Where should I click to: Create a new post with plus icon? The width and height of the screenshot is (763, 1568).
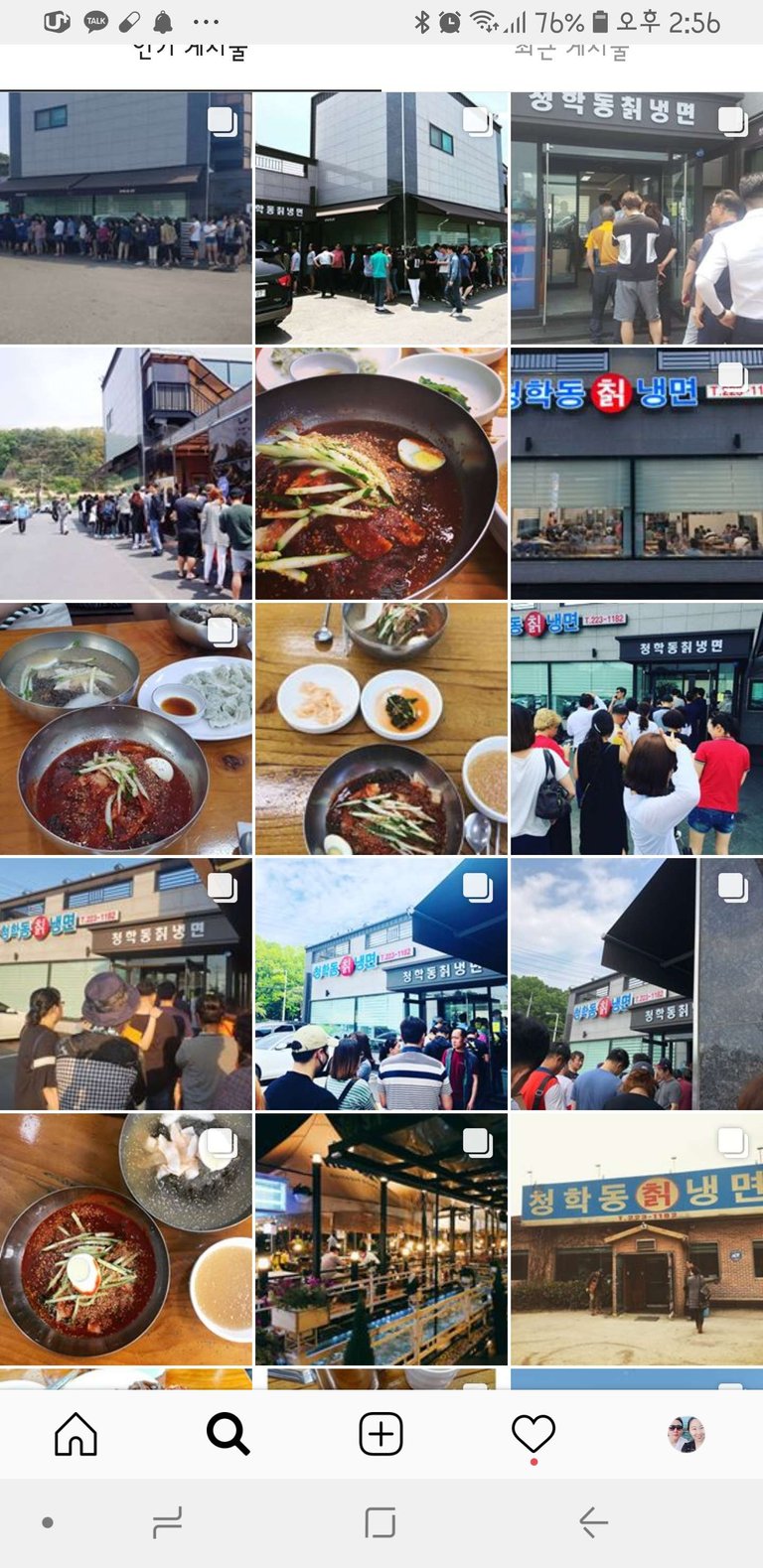(x=381, y=1434)
